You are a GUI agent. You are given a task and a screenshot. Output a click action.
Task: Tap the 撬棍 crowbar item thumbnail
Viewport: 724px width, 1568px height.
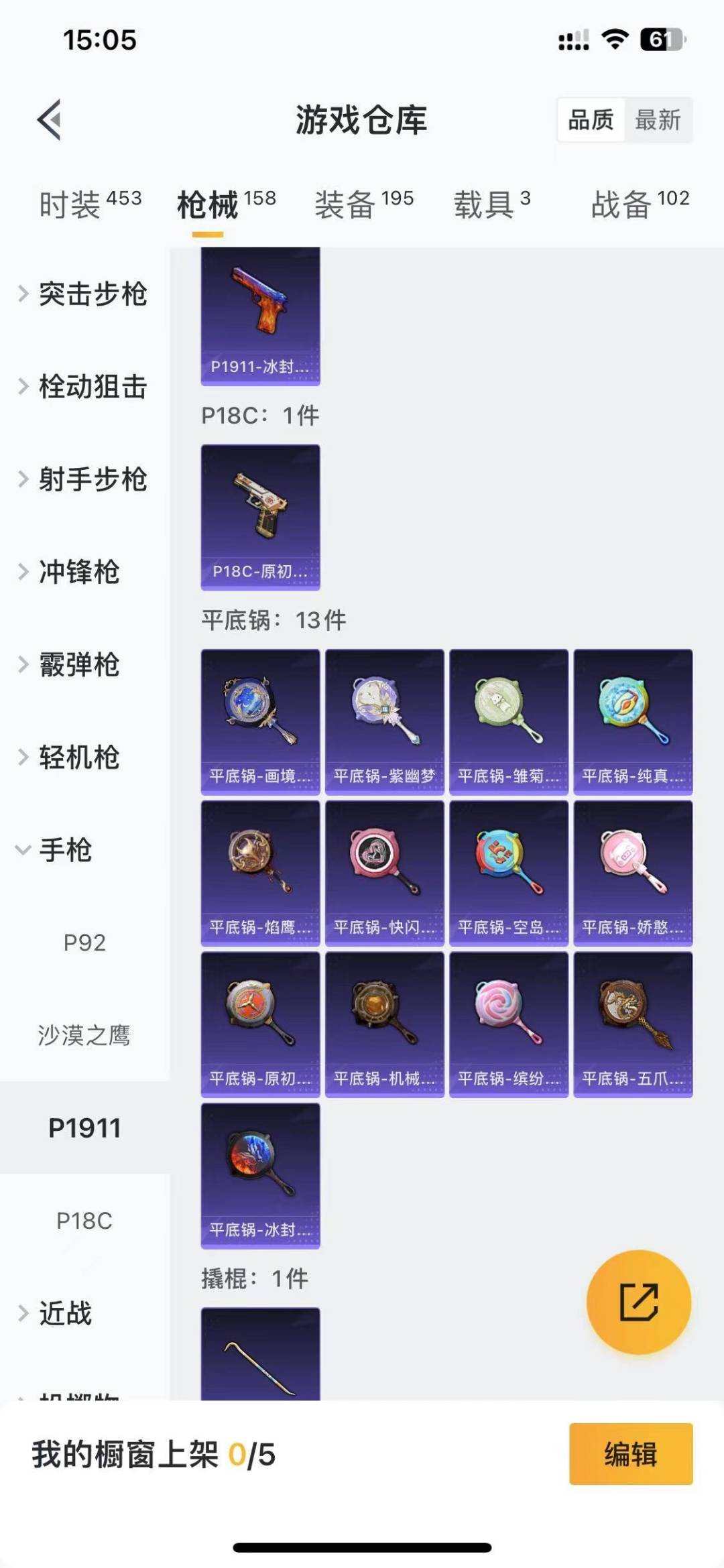point(260,1361)
